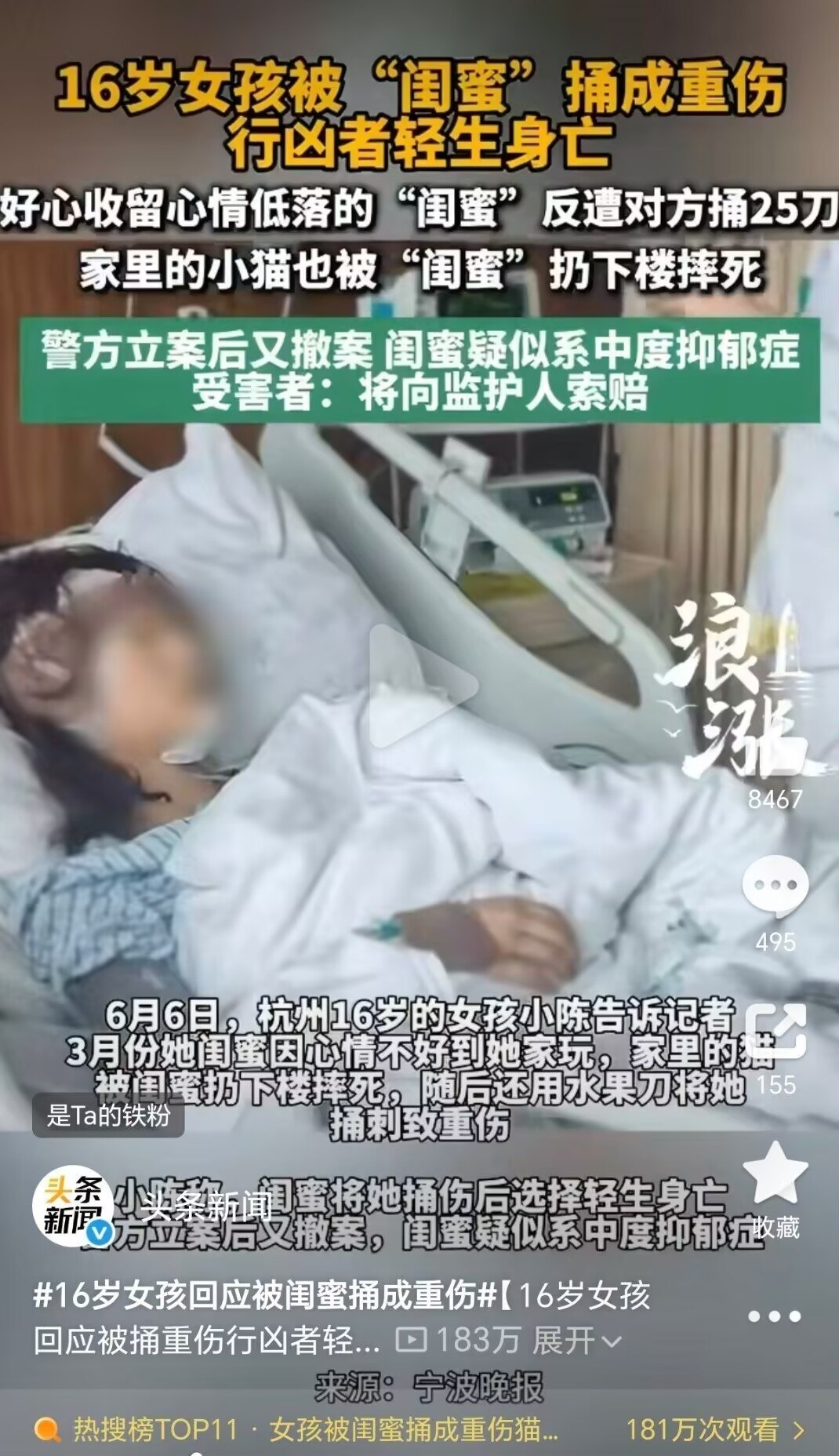Open 头条新闻 profile avatar
Image resolution: width=839 pixels, height=1456 pixels.
73,1206
